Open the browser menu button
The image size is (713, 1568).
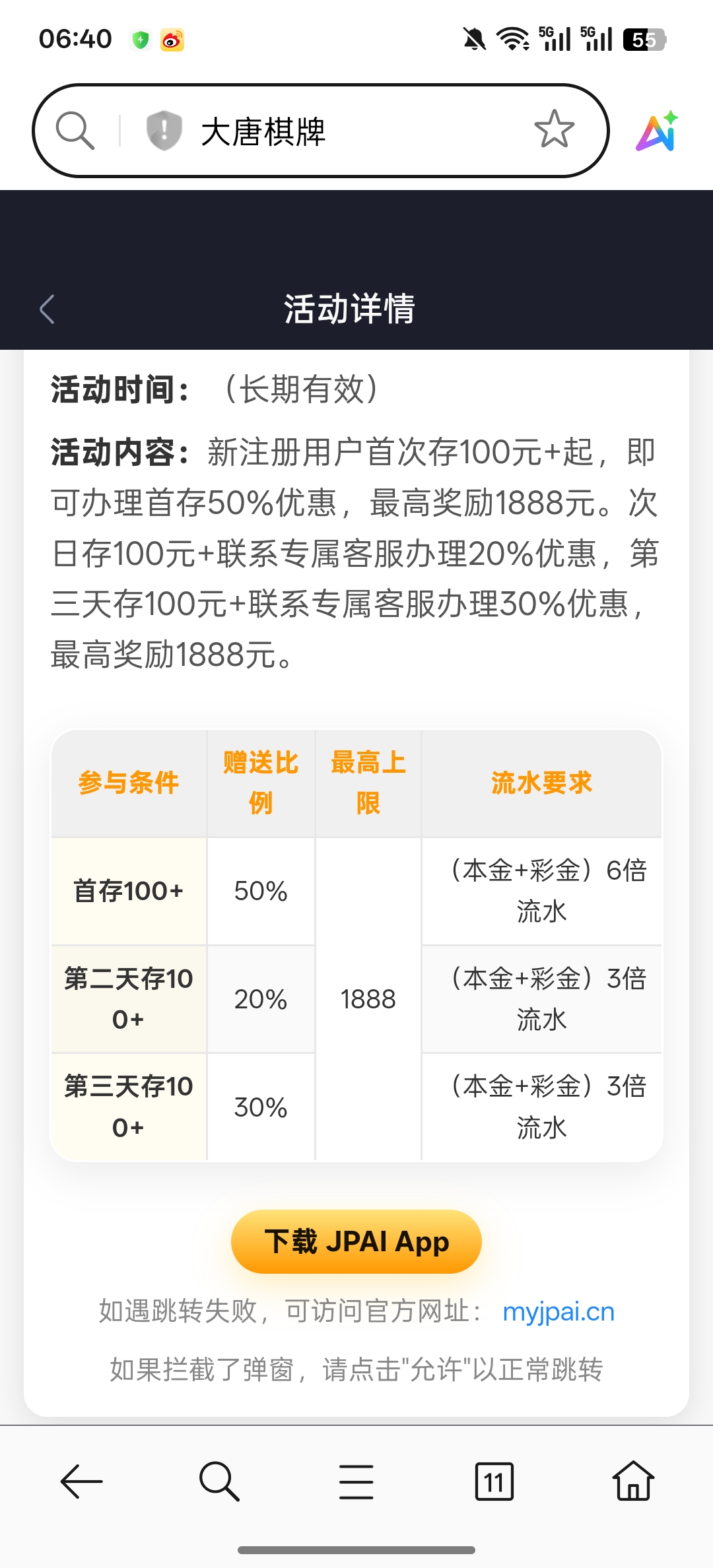[x=356, y=1482]
